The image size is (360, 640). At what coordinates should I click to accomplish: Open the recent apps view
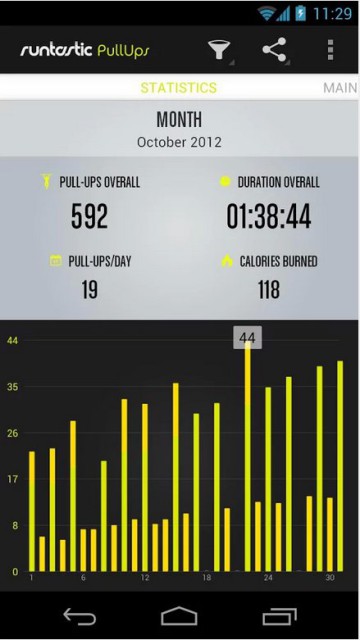point(279,616)
